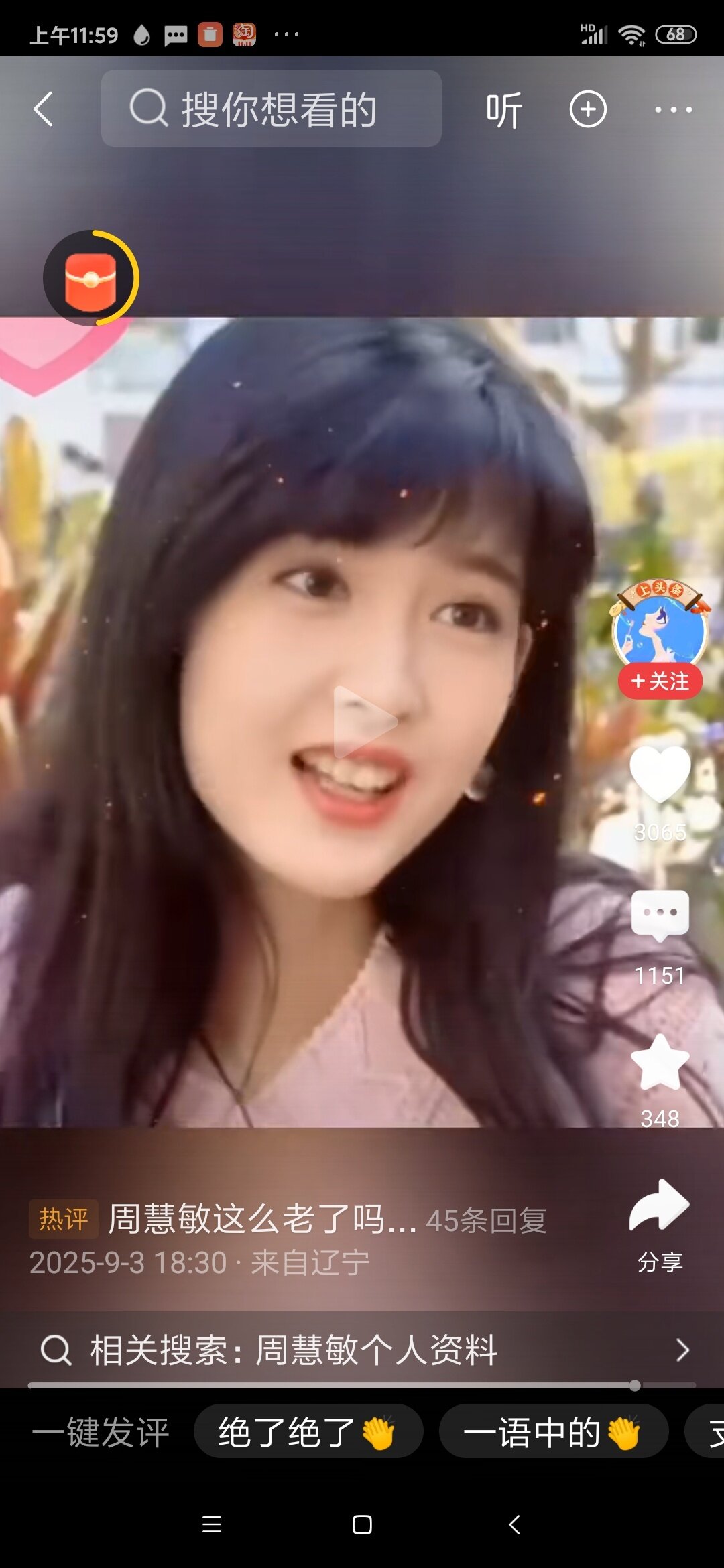Tap the 听 listen mode button
This screenshot has height=1568, width=724.
(503, 110)
